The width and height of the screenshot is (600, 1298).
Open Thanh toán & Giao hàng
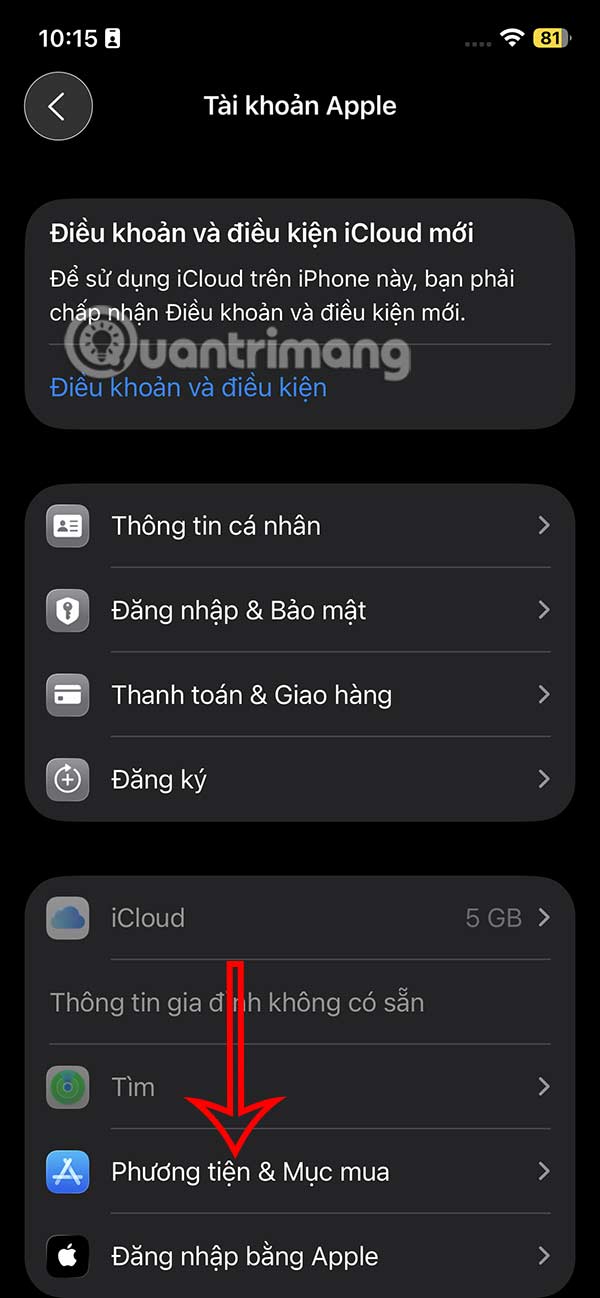point(300,695)
